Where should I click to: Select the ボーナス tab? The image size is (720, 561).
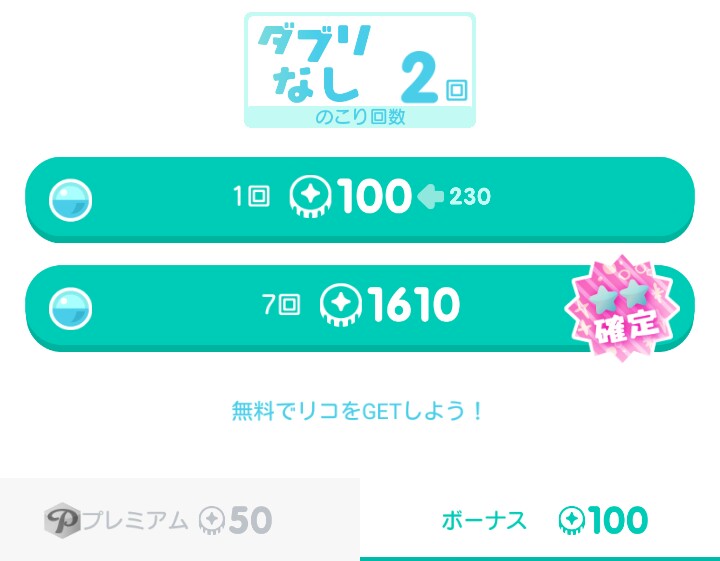[x=540, y=520]
